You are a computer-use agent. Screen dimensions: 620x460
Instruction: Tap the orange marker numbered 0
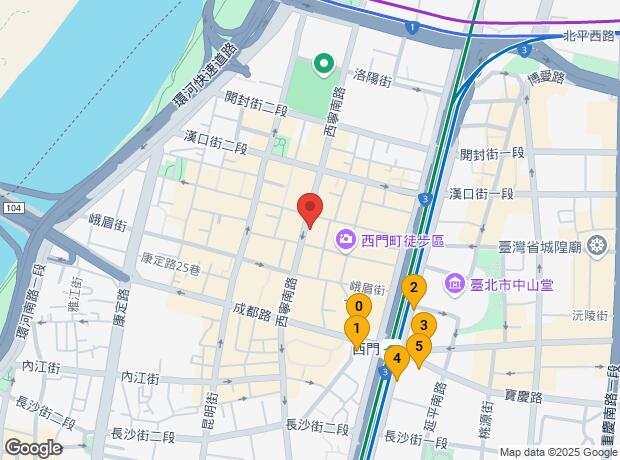(x=359, y=307)
